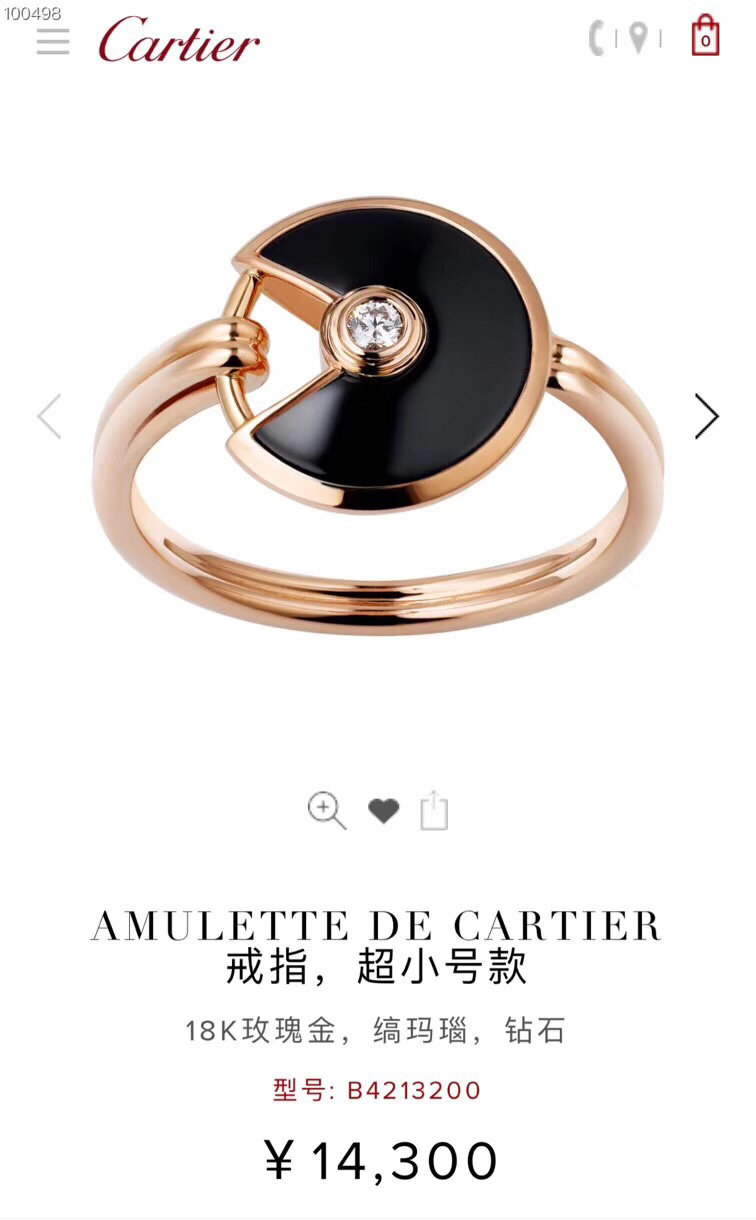Open the shopping bag
756x1220 pixels.
(705, 36)
